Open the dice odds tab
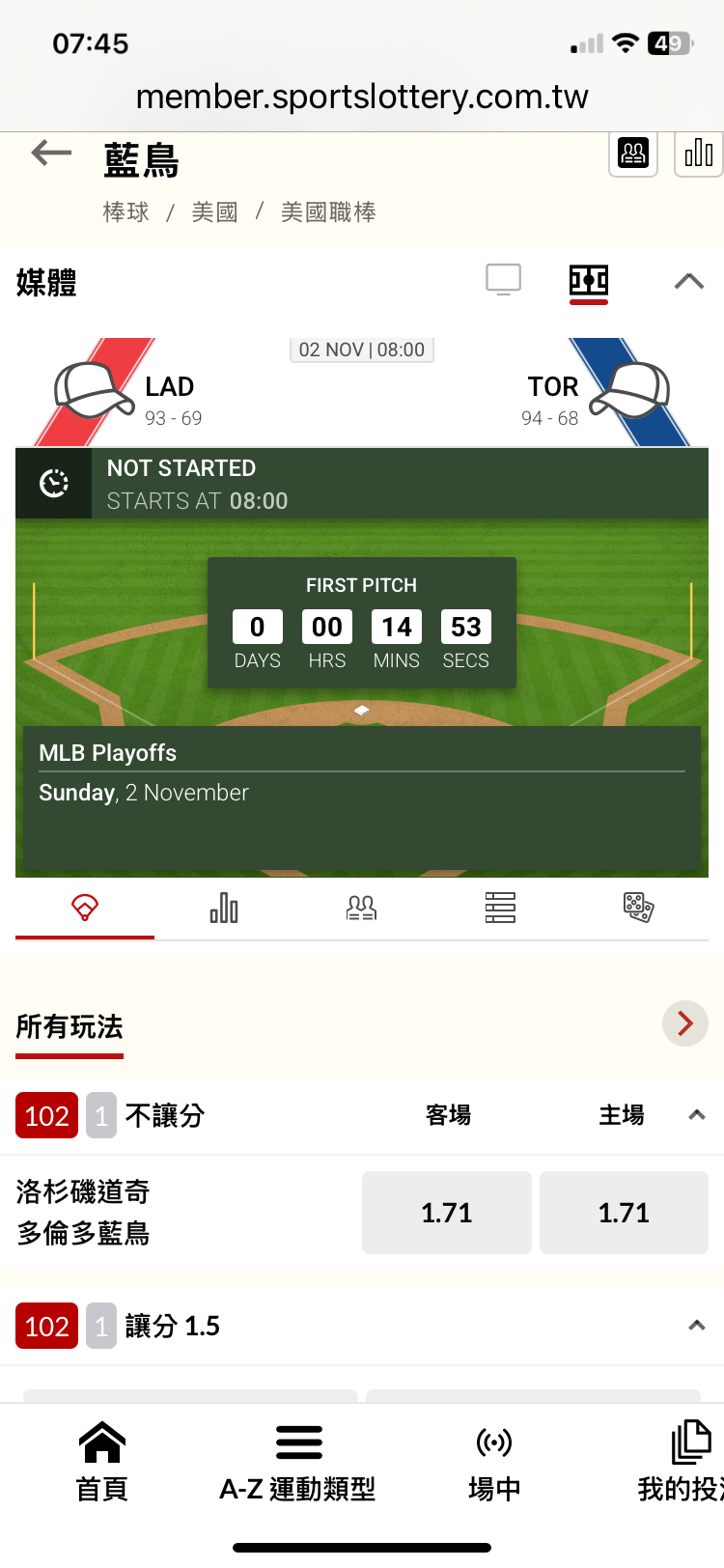This screenshot has width=724, height=1568. click(x=638, y=908)
